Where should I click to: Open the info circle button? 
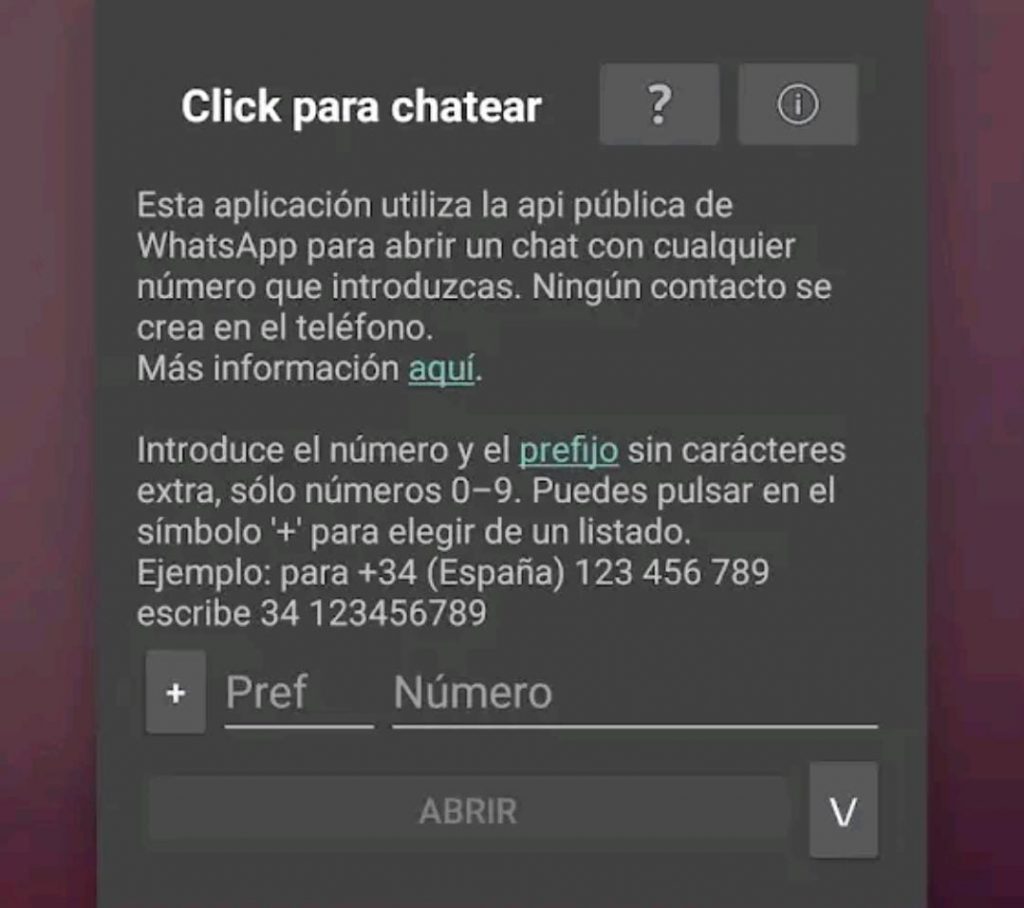coord(797,105)
